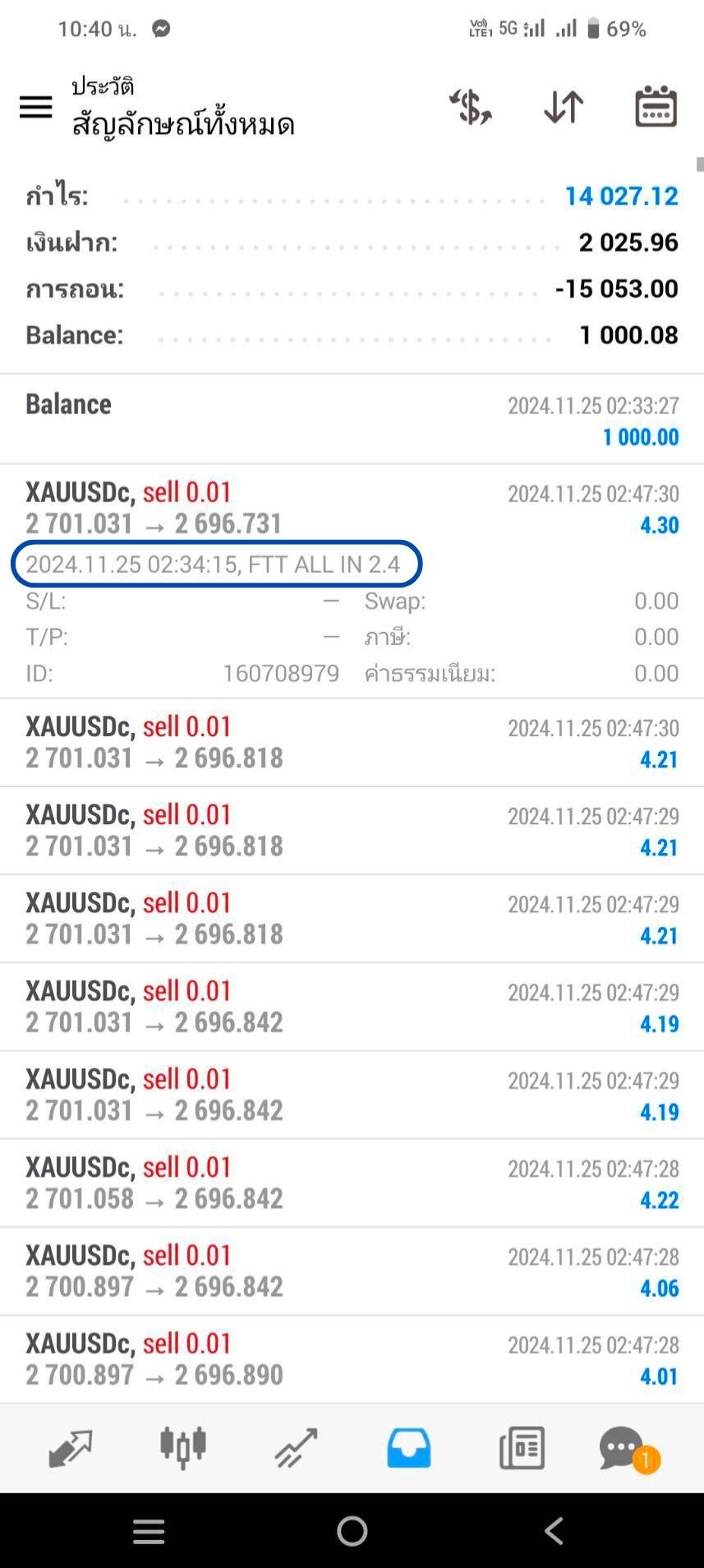Open the hamburger drawer menu
This screenshot has height=1568, width=704.
click(35, 107)
